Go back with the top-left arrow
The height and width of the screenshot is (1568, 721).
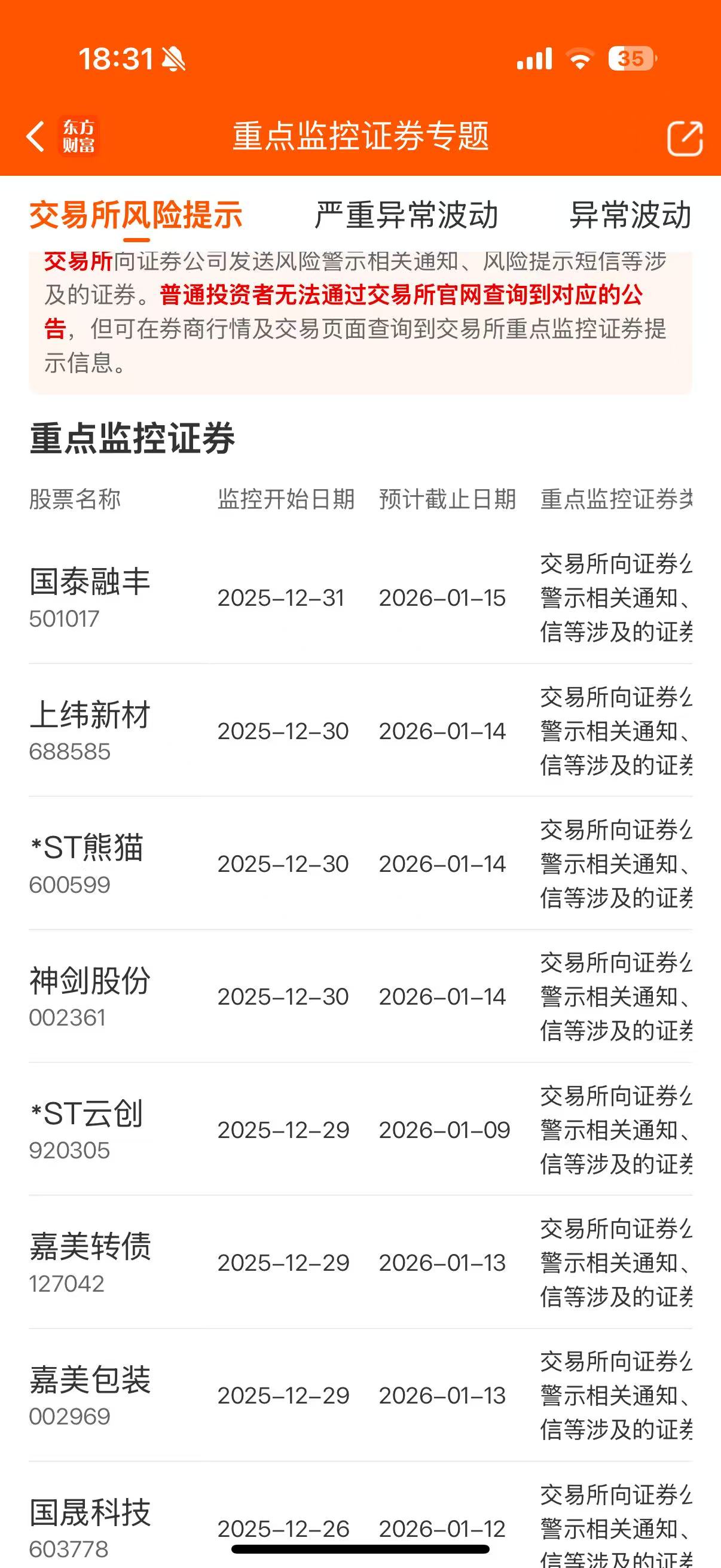pos(36,136)
